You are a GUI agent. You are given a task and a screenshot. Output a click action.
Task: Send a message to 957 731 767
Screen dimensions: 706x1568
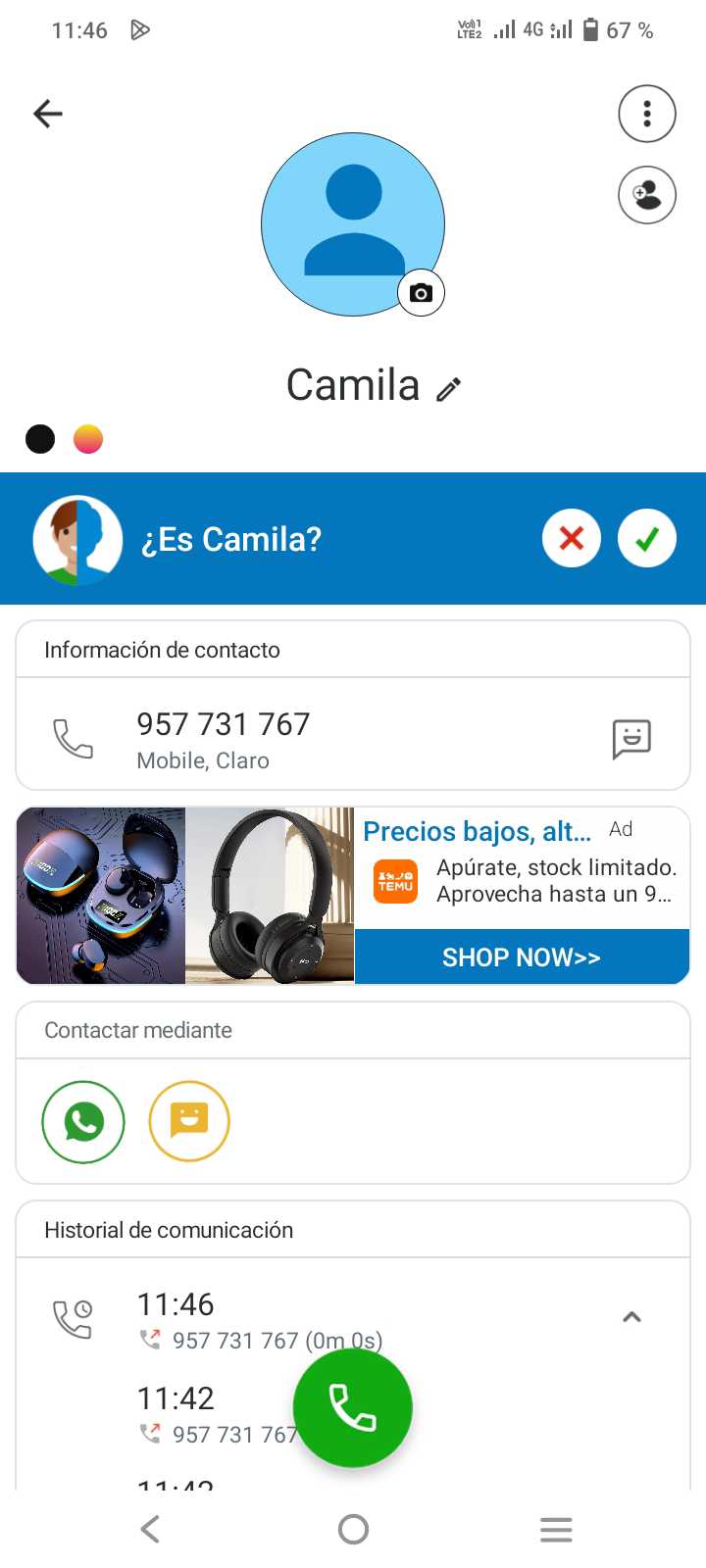click(x=631, y=738)
